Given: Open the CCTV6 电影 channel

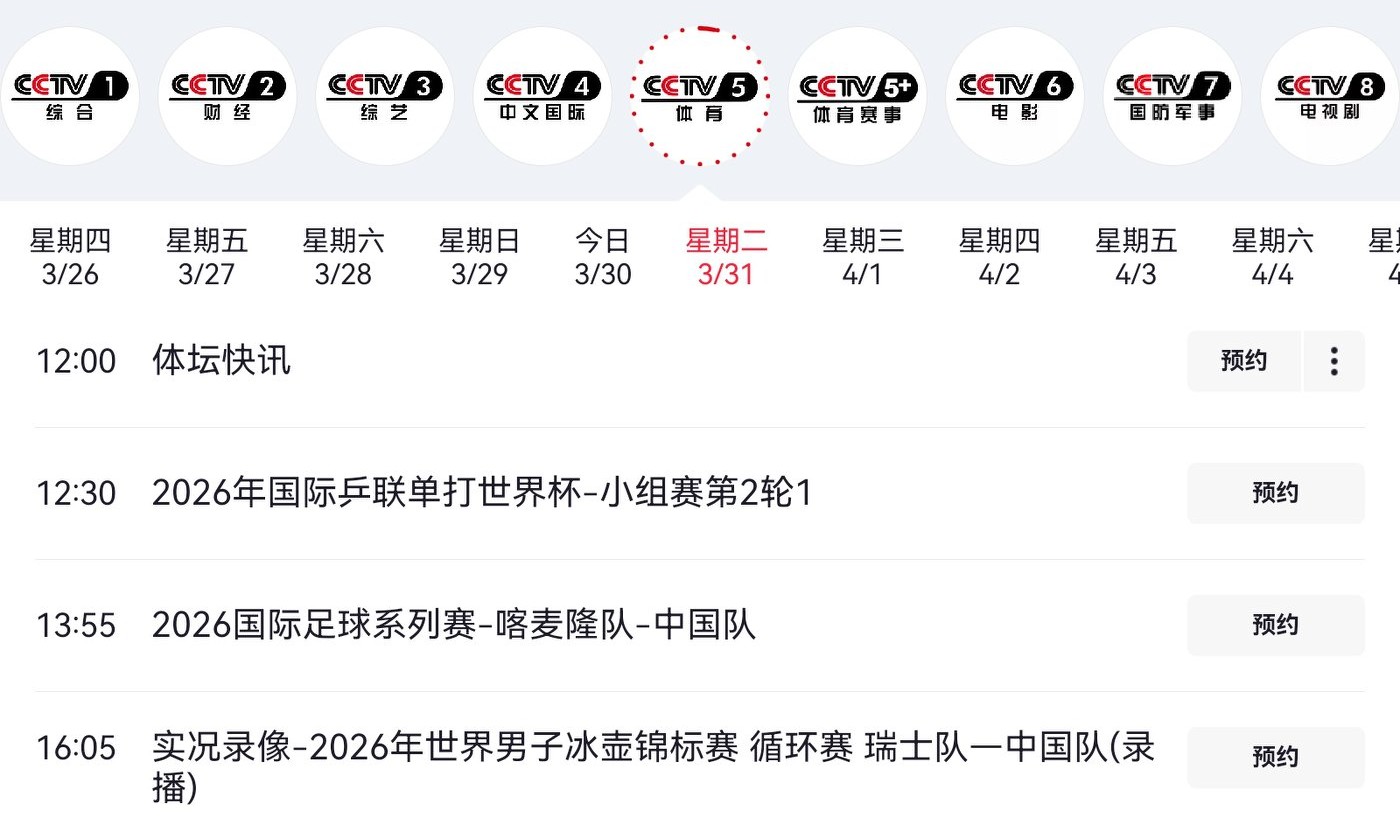Looking at the screenshot, I should point(1015,97).
